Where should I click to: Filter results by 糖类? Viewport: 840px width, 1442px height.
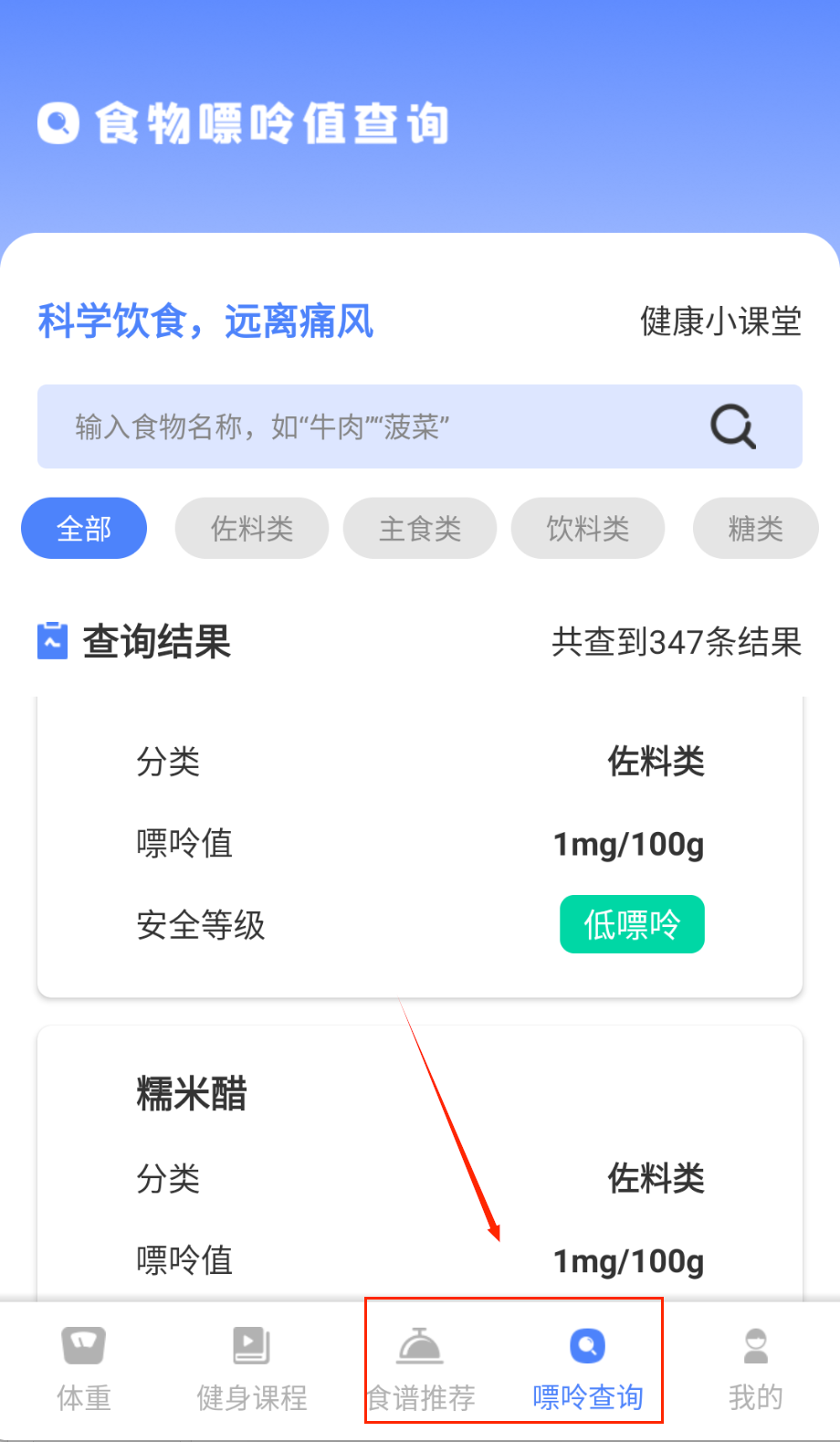[755, 528]
